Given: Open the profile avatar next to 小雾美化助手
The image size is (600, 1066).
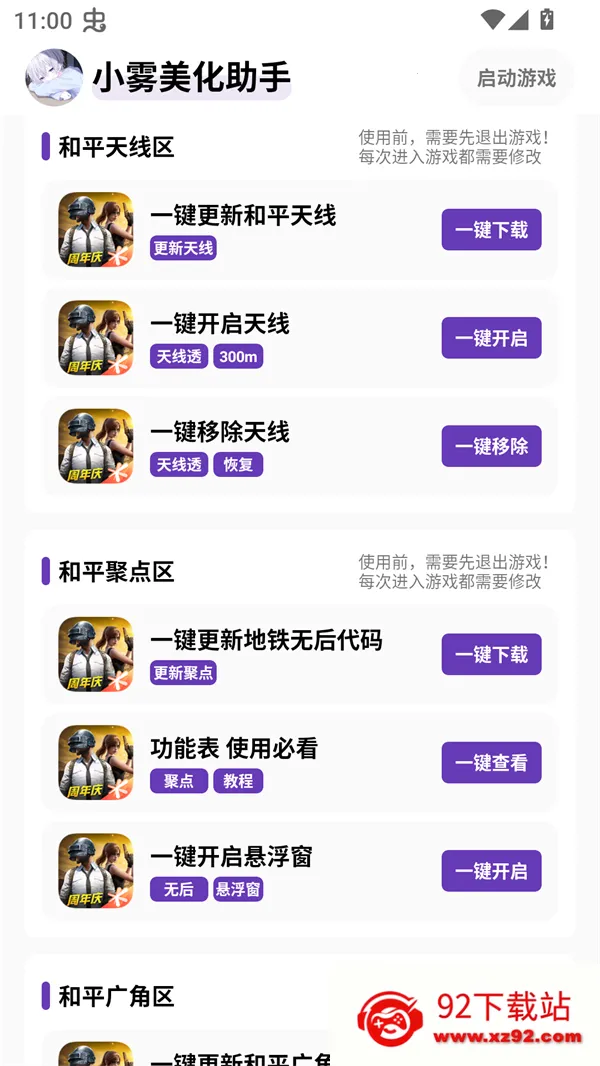Looking at the screenshot, I should point(54,77).
